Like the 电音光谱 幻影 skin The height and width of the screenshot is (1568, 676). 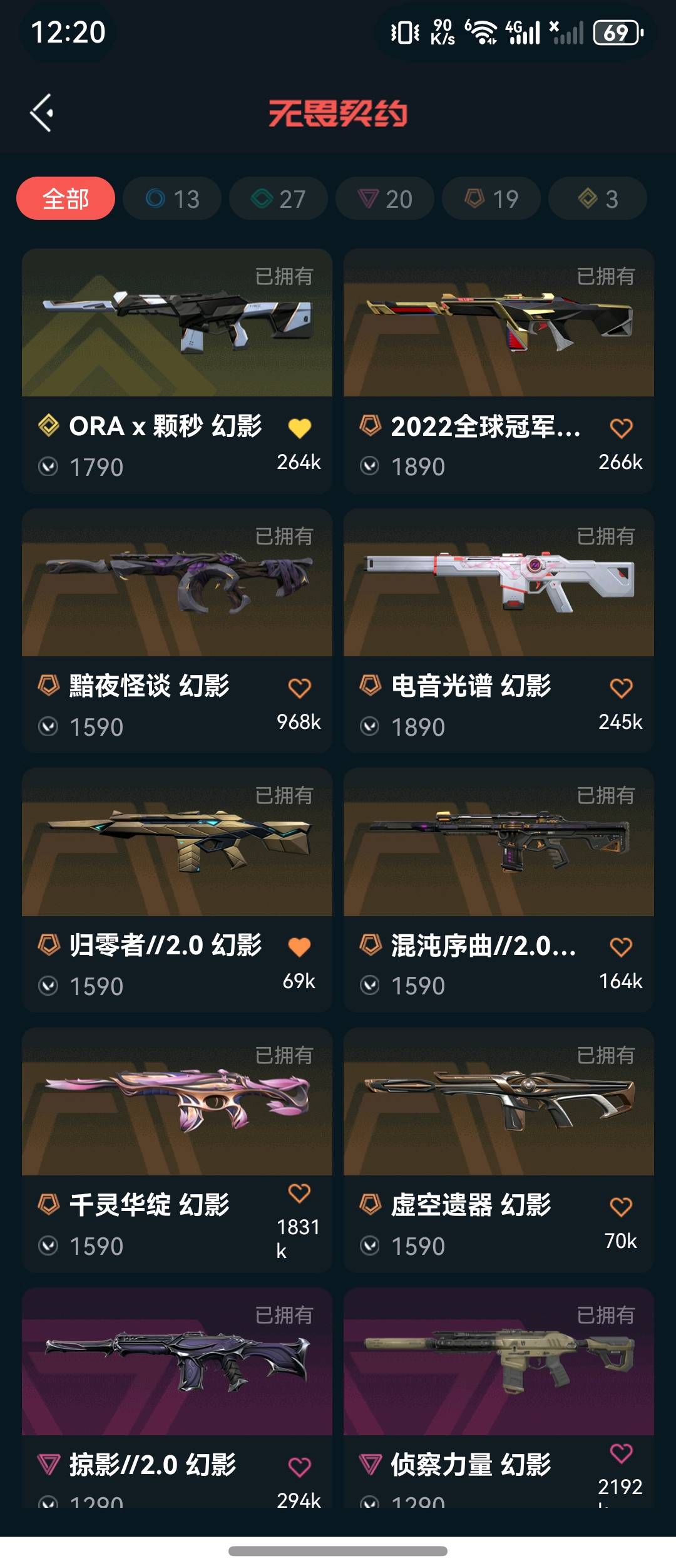621,688
